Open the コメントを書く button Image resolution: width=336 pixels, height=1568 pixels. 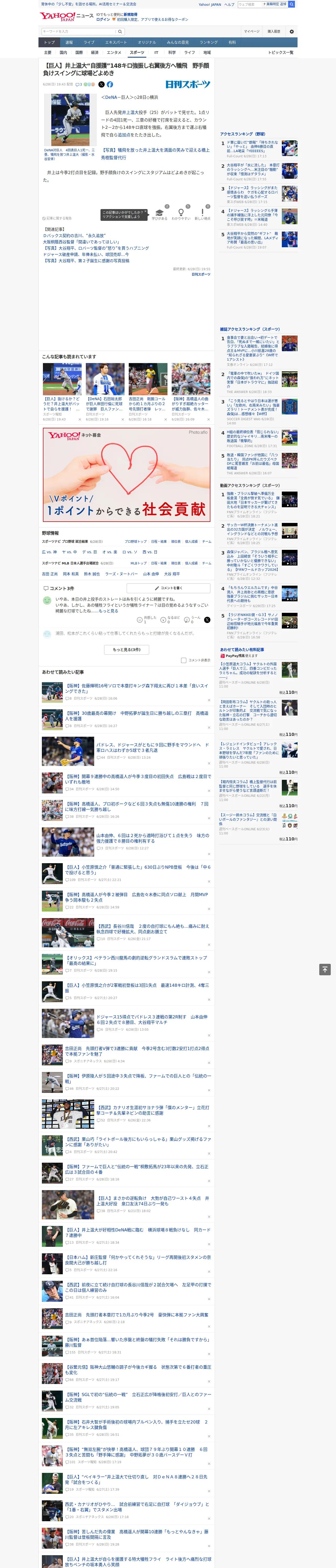[x=168, y=588]
